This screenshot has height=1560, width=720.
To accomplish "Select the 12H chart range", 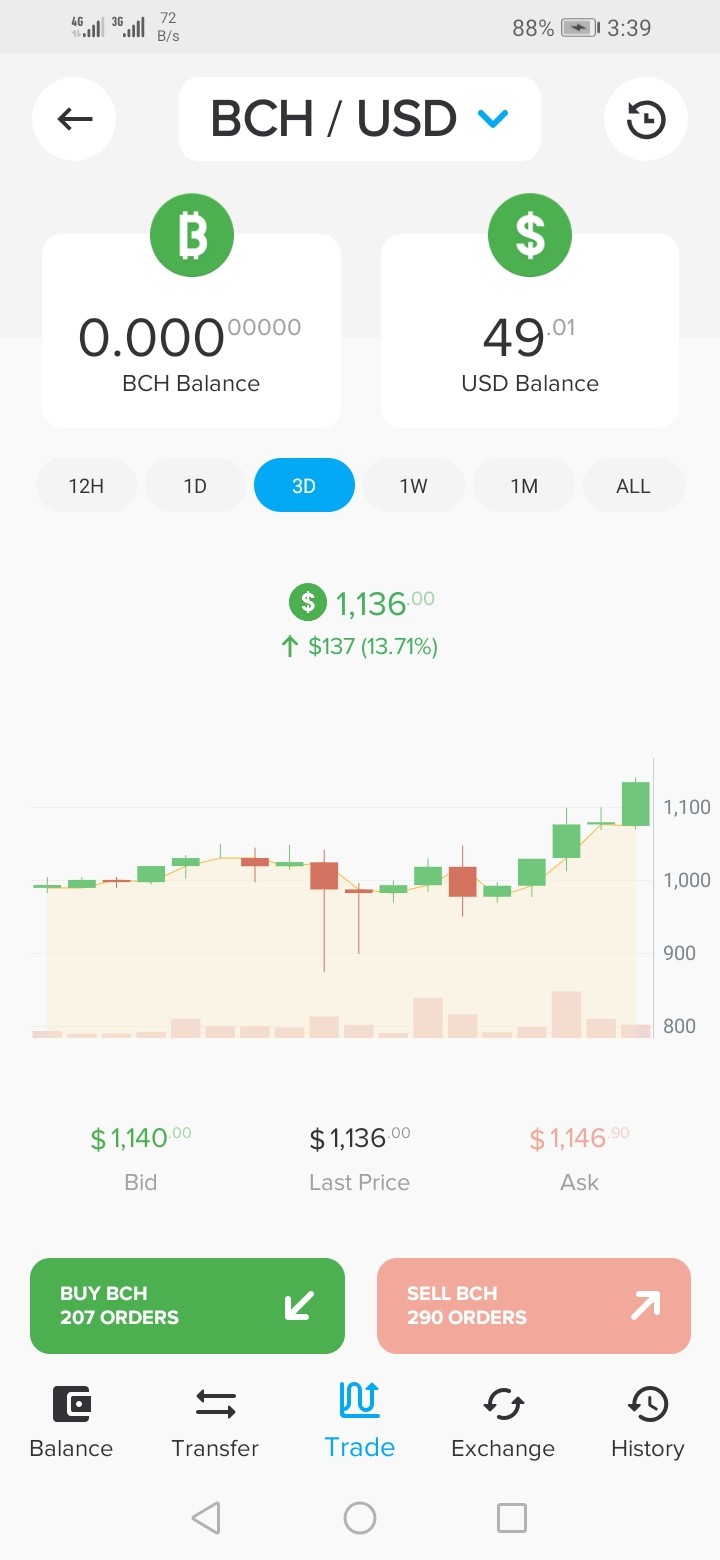I will [x=86, y=486].
